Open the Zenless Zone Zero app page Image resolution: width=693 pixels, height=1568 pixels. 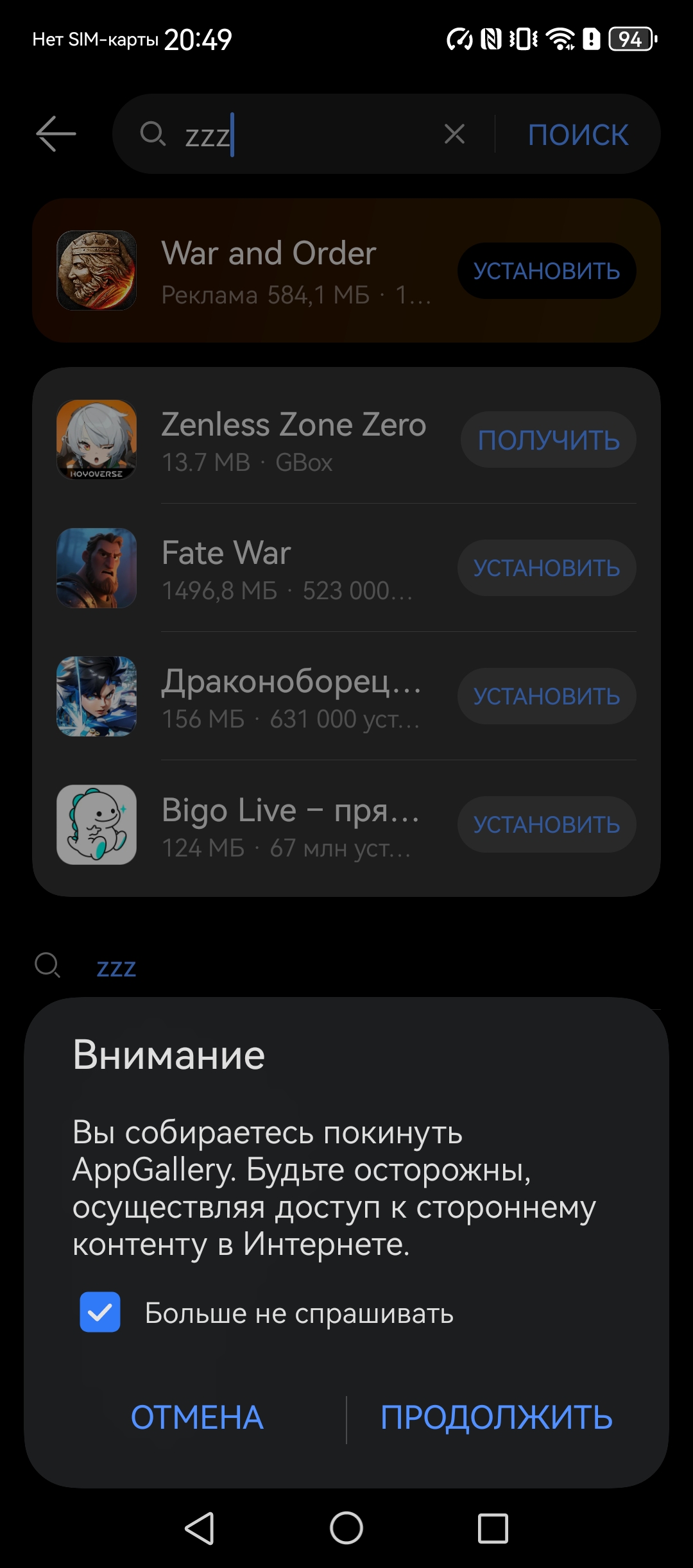pos(293,440)
